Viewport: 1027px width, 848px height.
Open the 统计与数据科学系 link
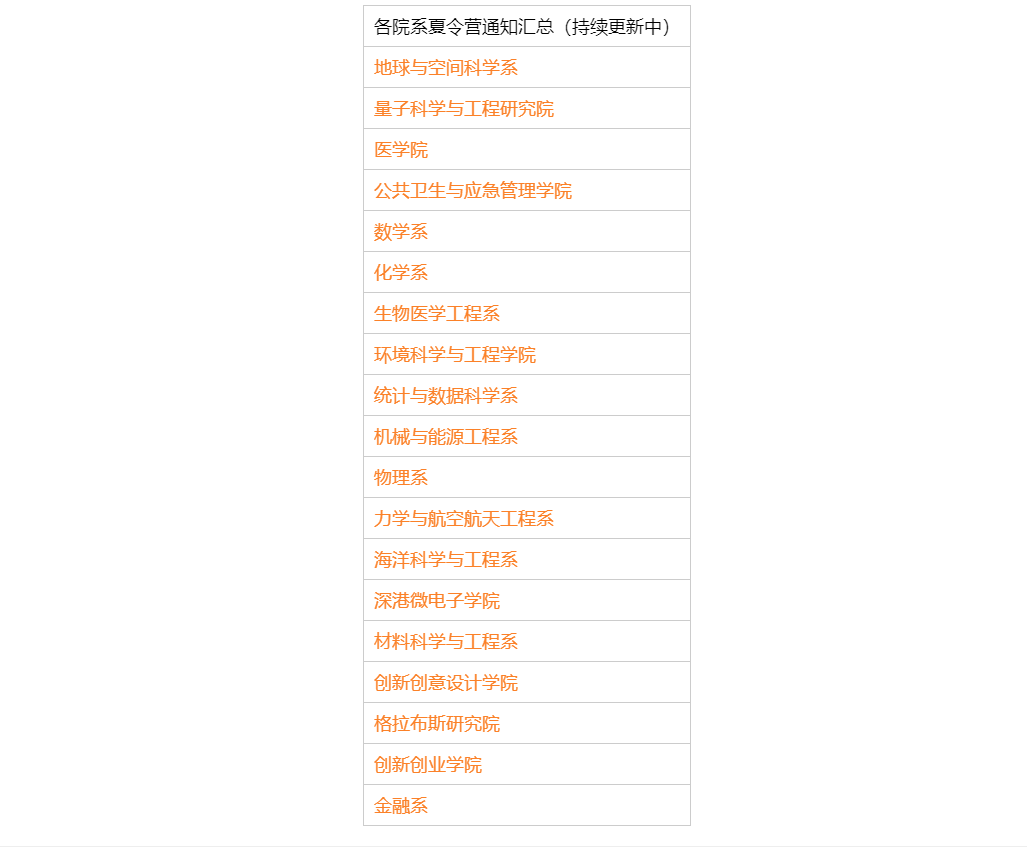point(446,396)
